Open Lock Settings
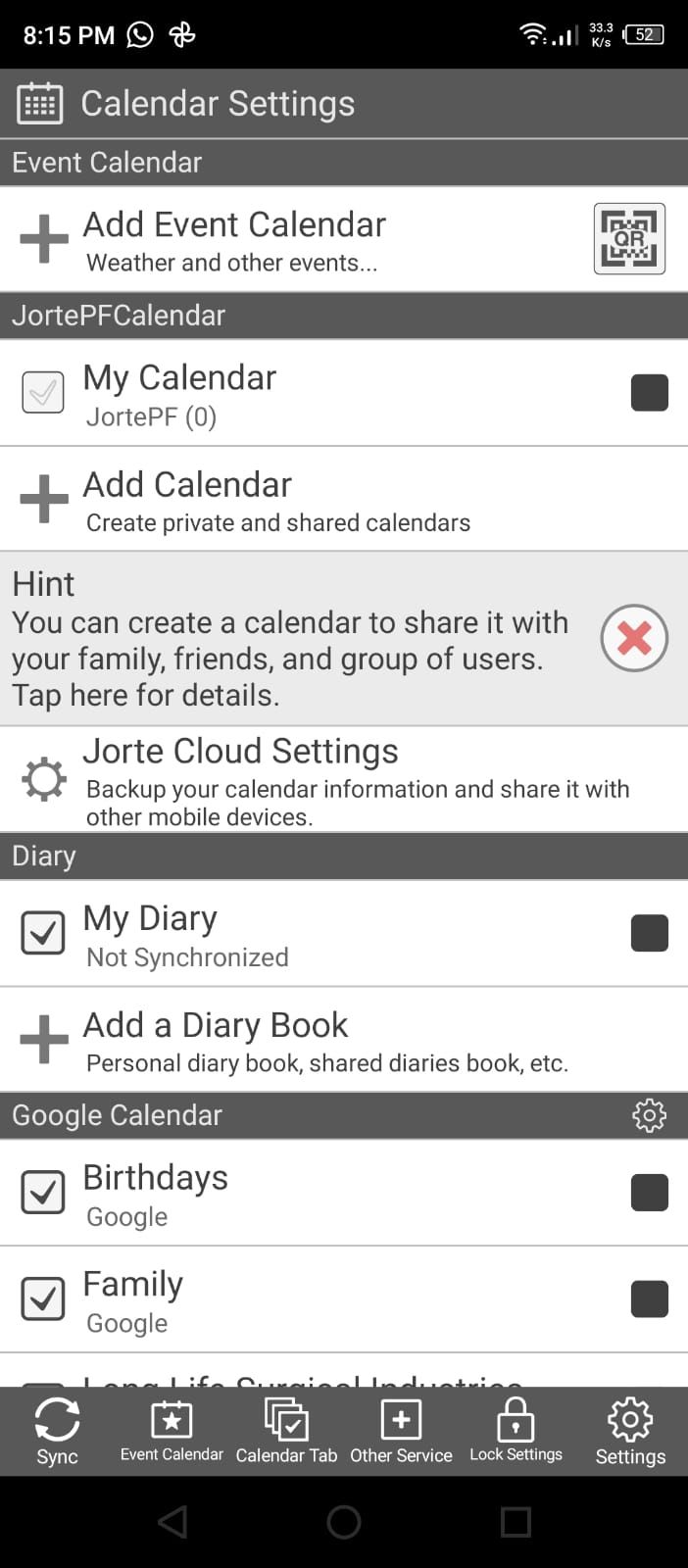The height and width of the screenshot is (1568, 688). [x=516, y=1432]
